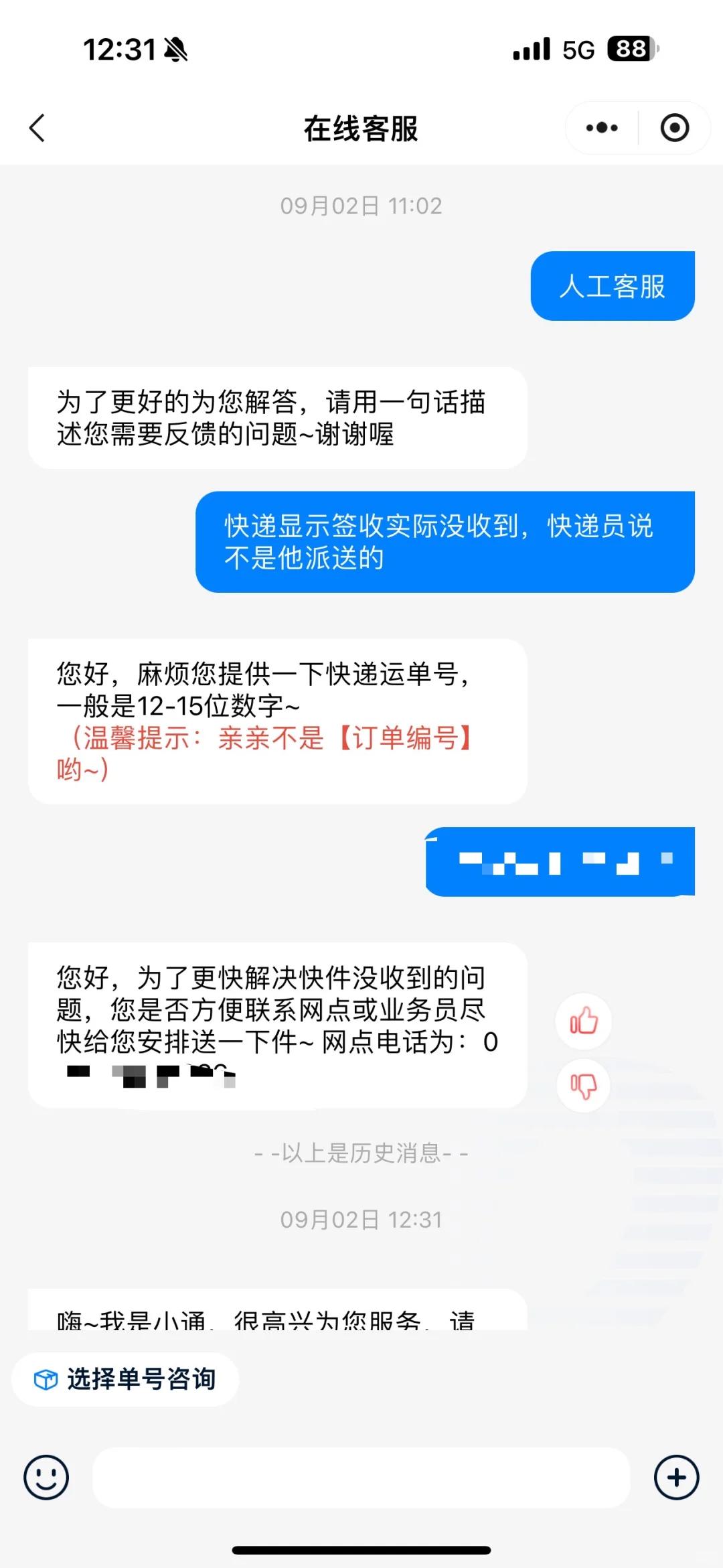Focus the message input field
The height and width of the screenshot is (1568, 723).
click(x=361, y=1477)
